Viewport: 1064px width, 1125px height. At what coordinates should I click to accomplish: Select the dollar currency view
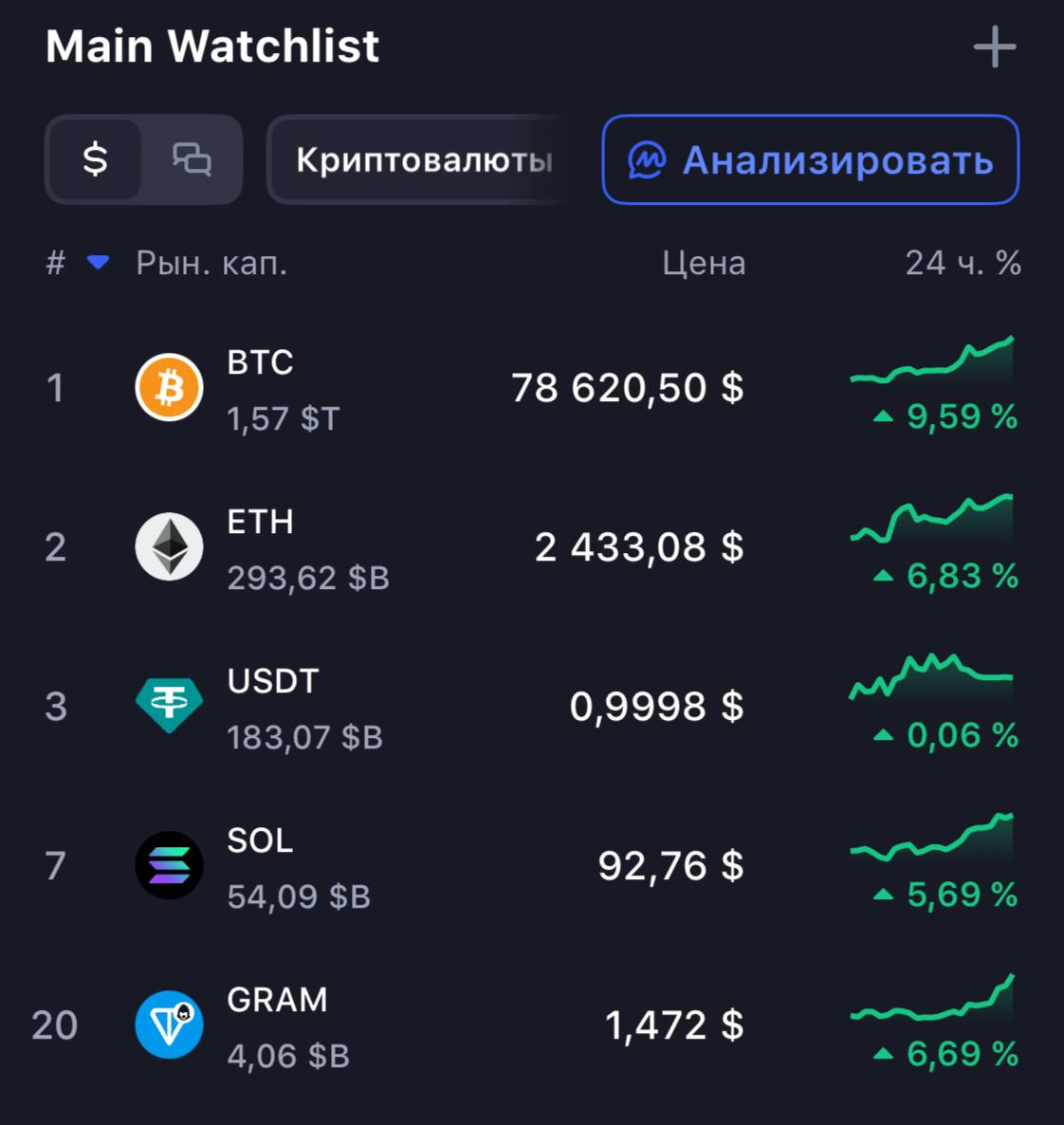point(95,159)
